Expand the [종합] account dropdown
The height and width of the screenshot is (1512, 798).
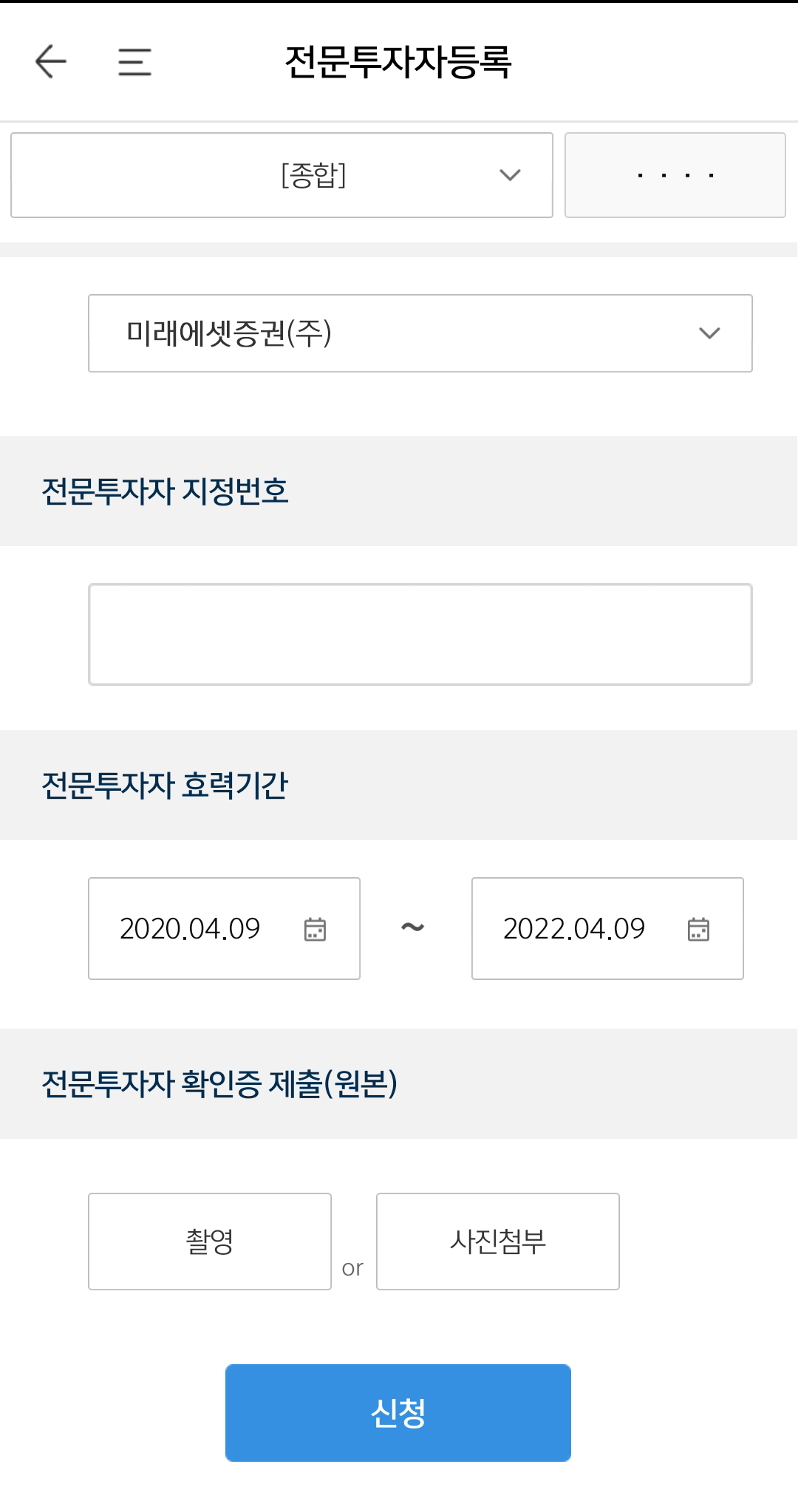tap(282, 175)
